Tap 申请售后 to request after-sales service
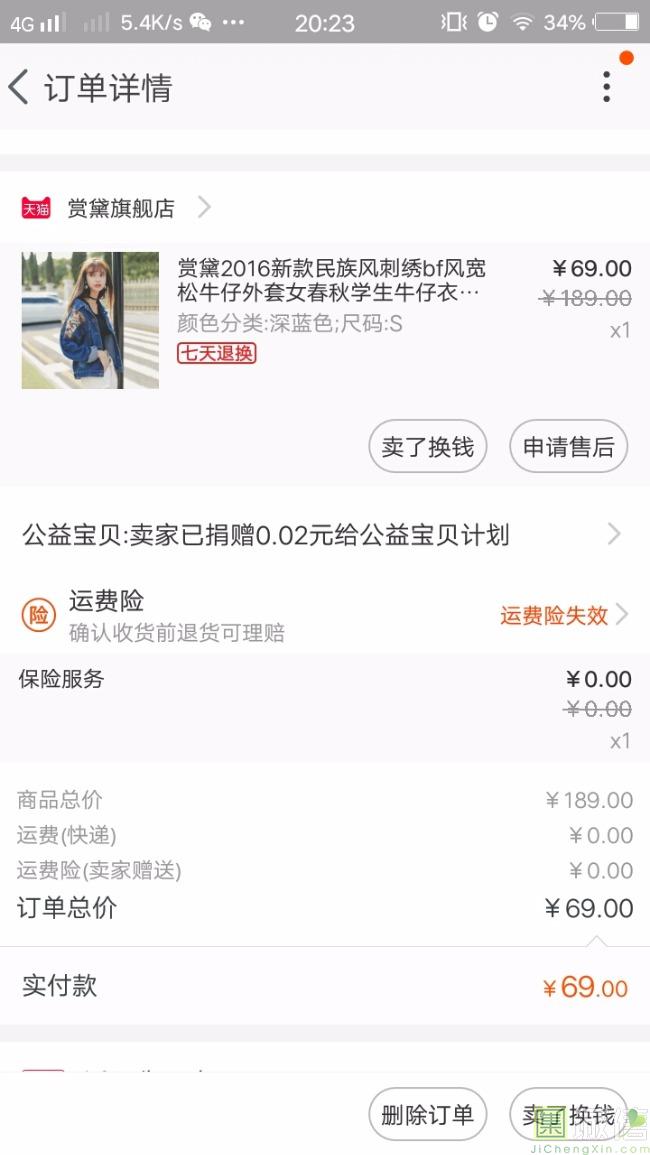 (568, 447)
